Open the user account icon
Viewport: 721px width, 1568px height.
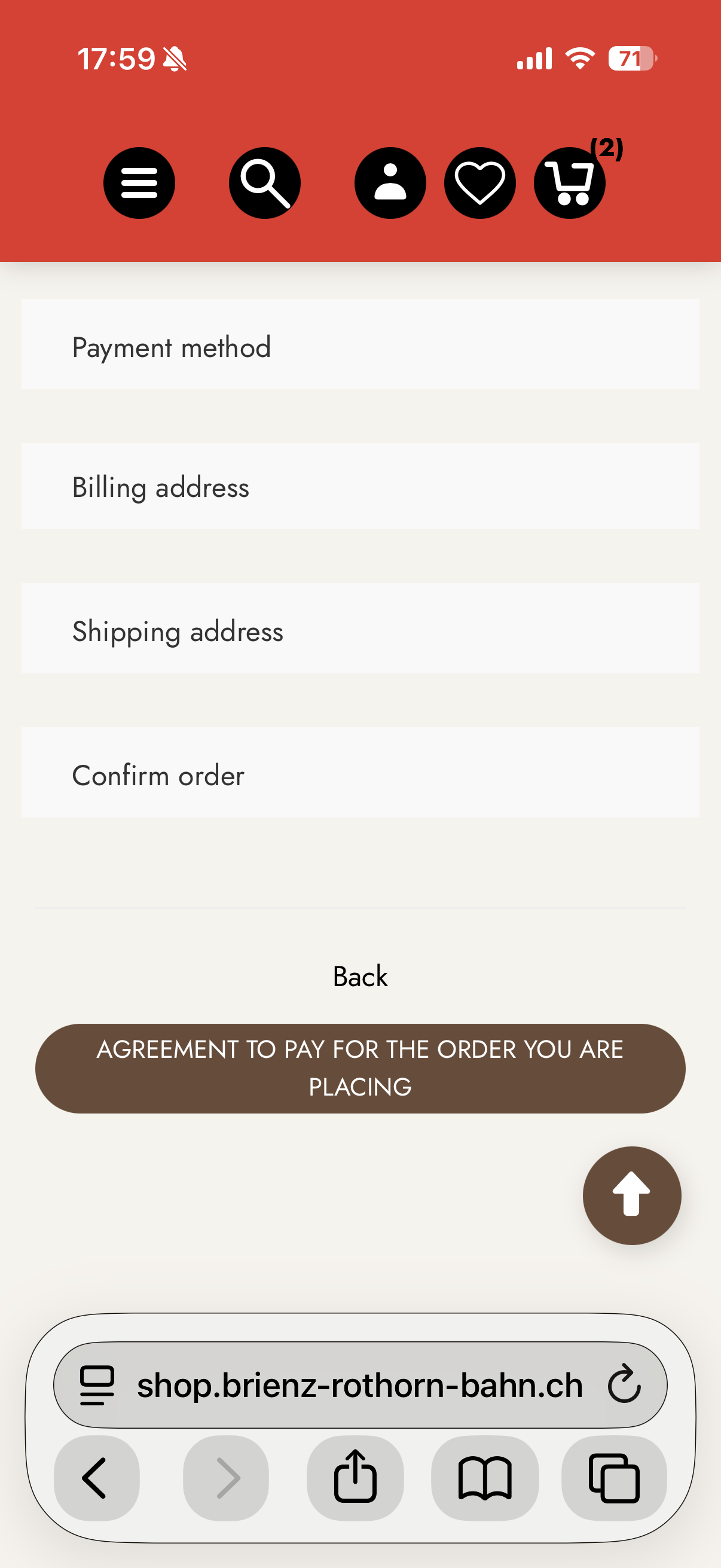point(390,182)
